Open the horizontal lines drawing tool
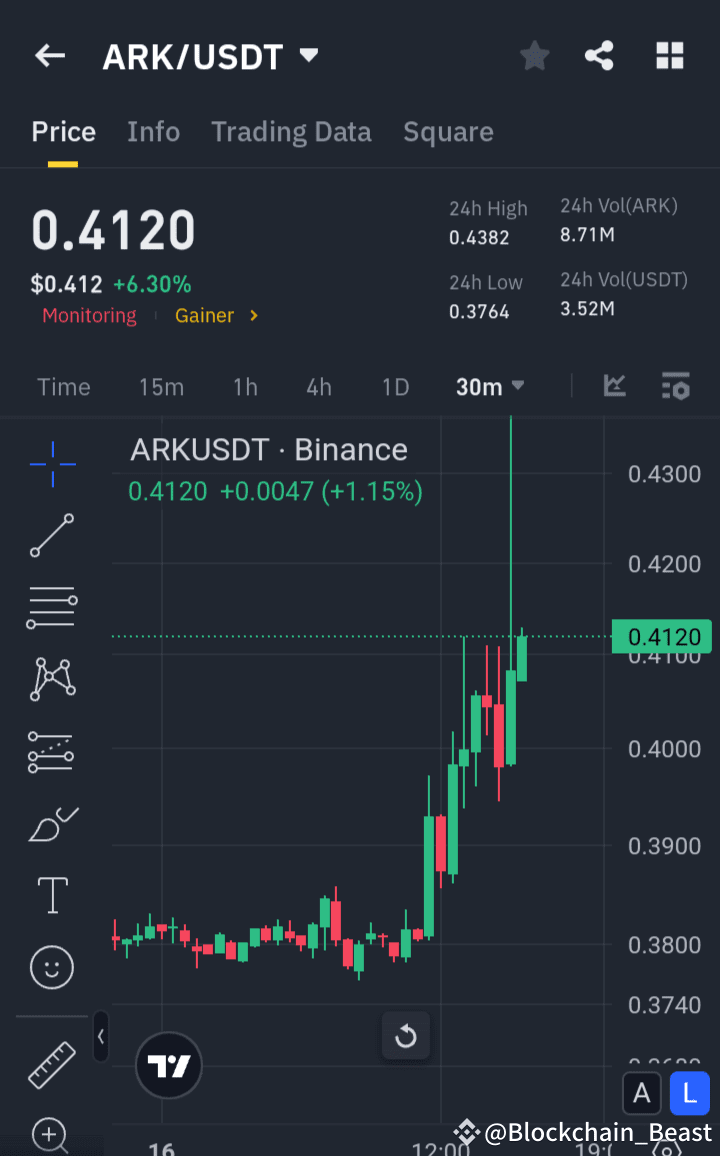 pos(51,607)
